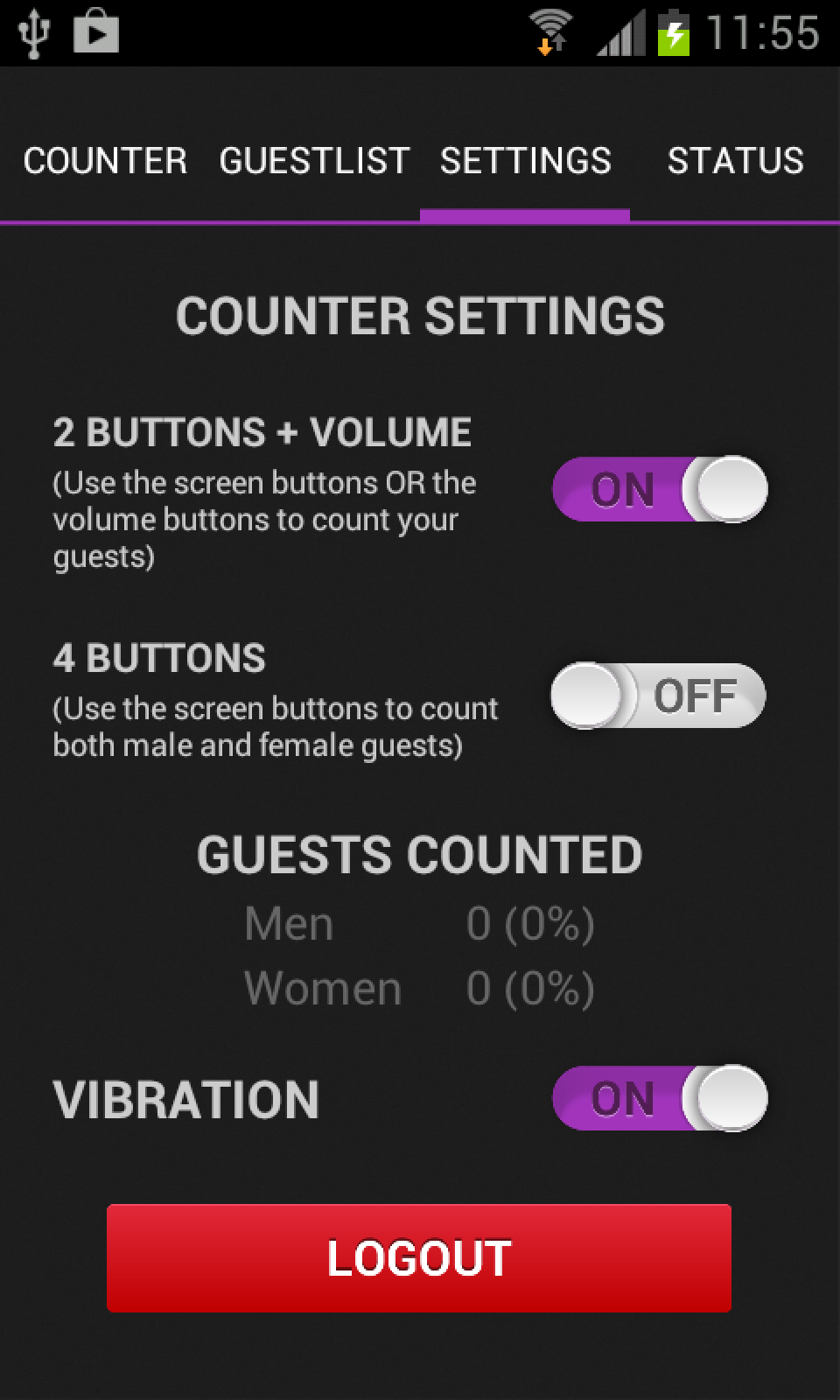Image resolution: width=840 pixels, height=1400 pixels.
Task: Select the Settings tab
Action: click(x=525, y=161)
